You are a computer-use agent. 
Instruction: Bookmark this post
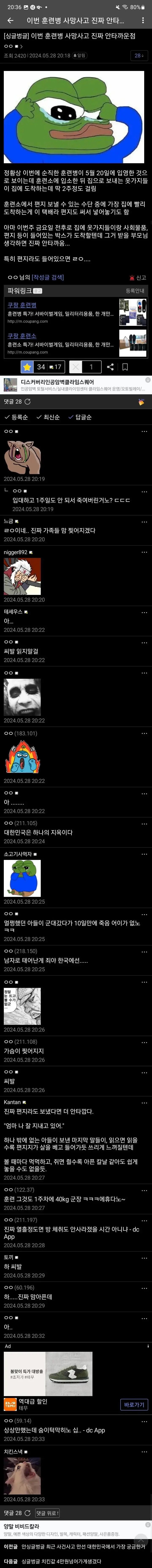125,367
